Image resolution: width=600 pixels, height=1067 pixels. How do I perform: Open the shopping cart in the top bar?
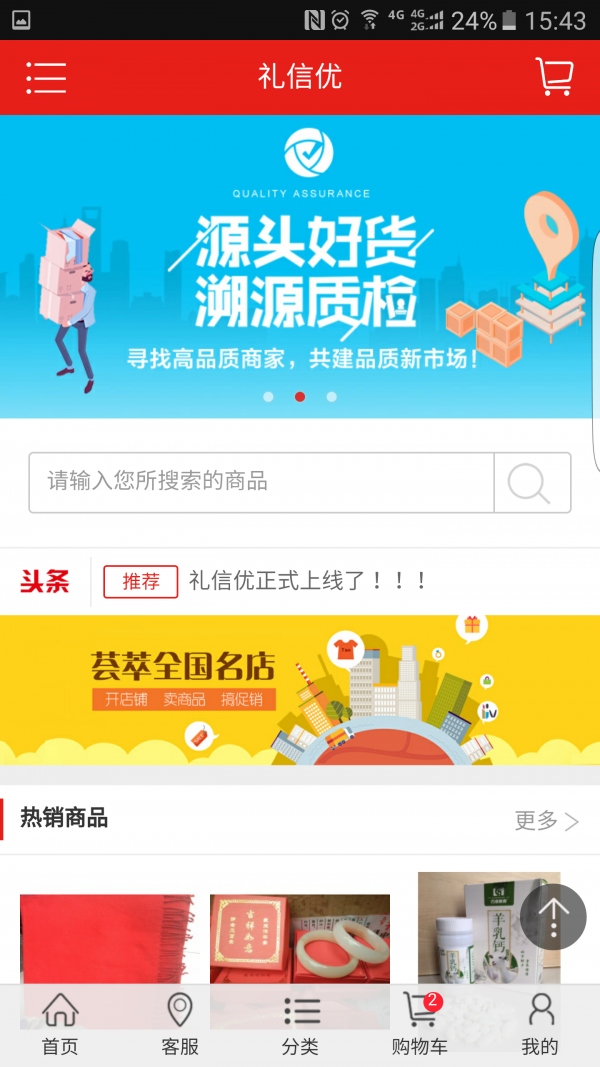click(554, 77)
